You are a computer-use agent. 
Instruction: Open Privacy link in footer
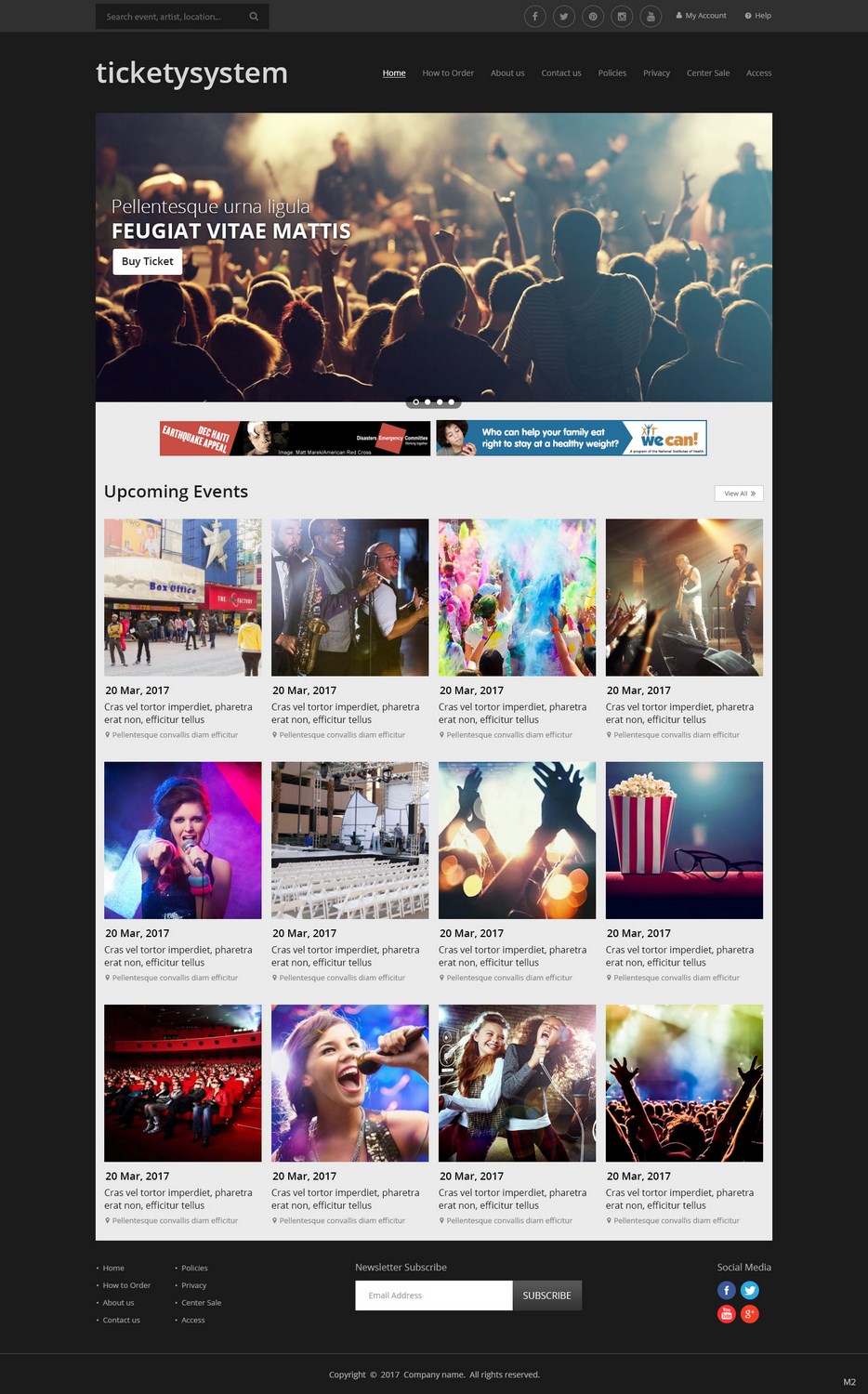(x=193, y=1285)
